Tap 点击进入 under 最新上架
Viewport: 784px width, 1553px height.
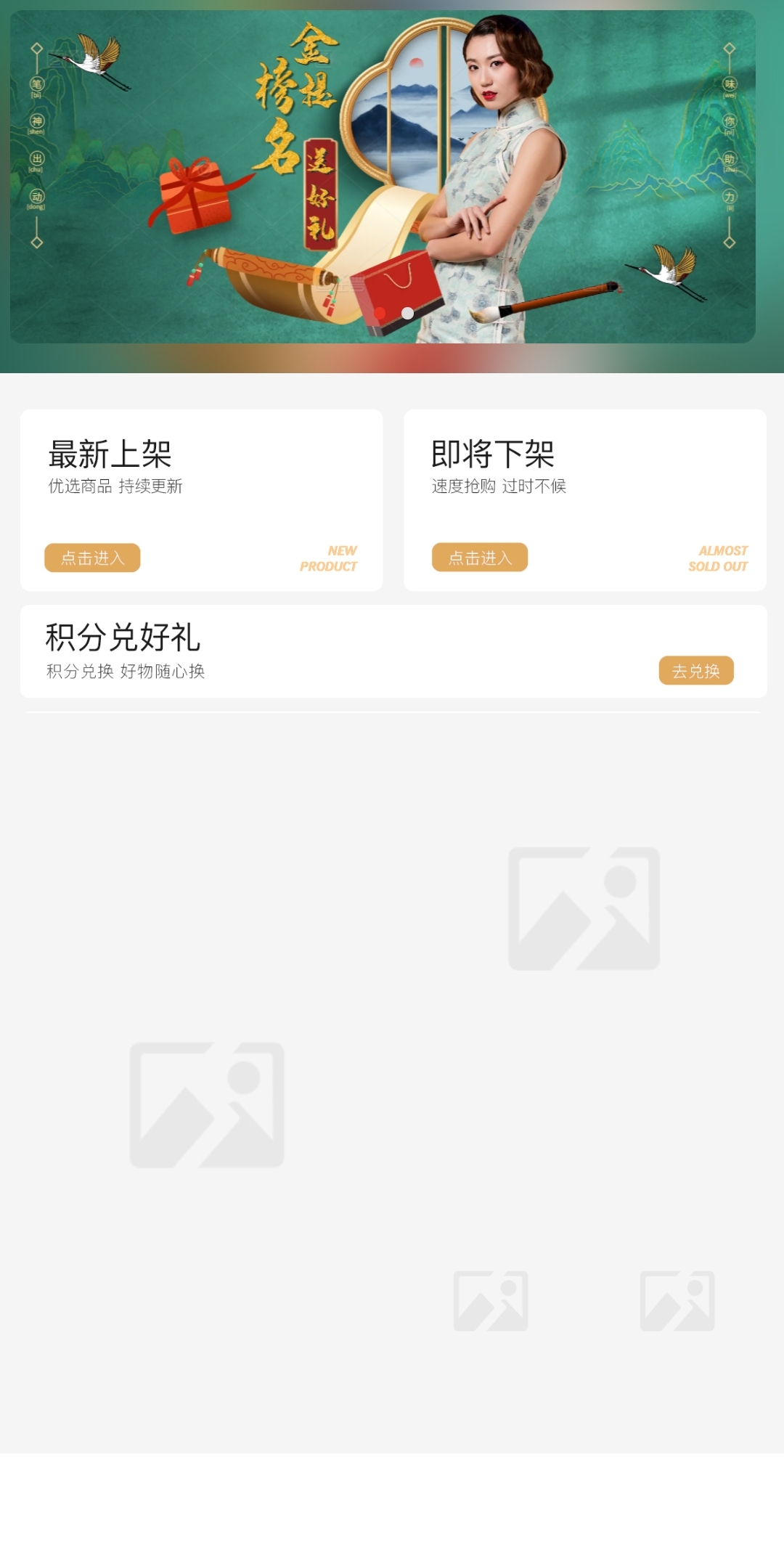(92, 558)
